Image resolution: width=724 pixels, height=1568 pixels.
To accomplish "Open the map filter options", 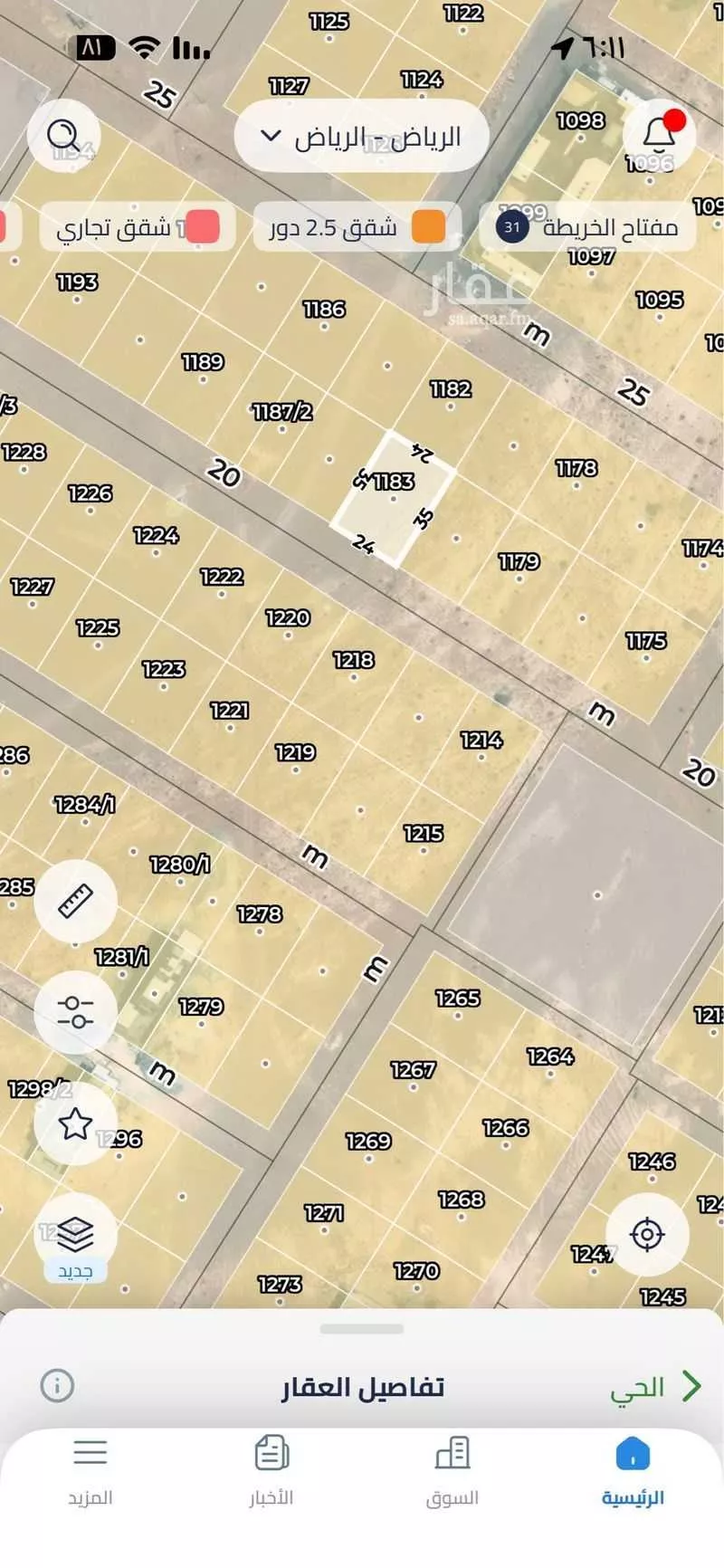I will tap(75, 1012).
